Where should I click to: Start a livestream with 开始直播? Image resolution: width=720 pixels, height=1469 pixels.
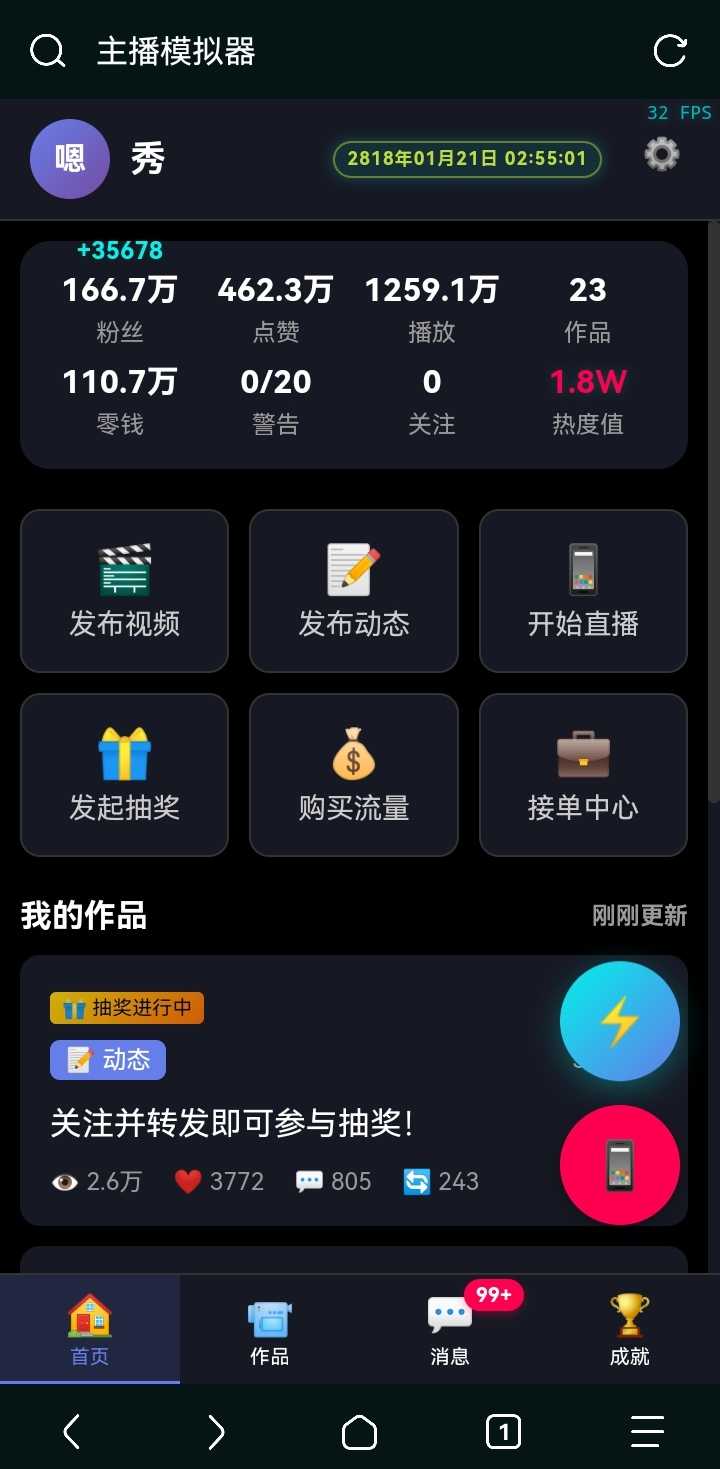[x=583, y=591]
